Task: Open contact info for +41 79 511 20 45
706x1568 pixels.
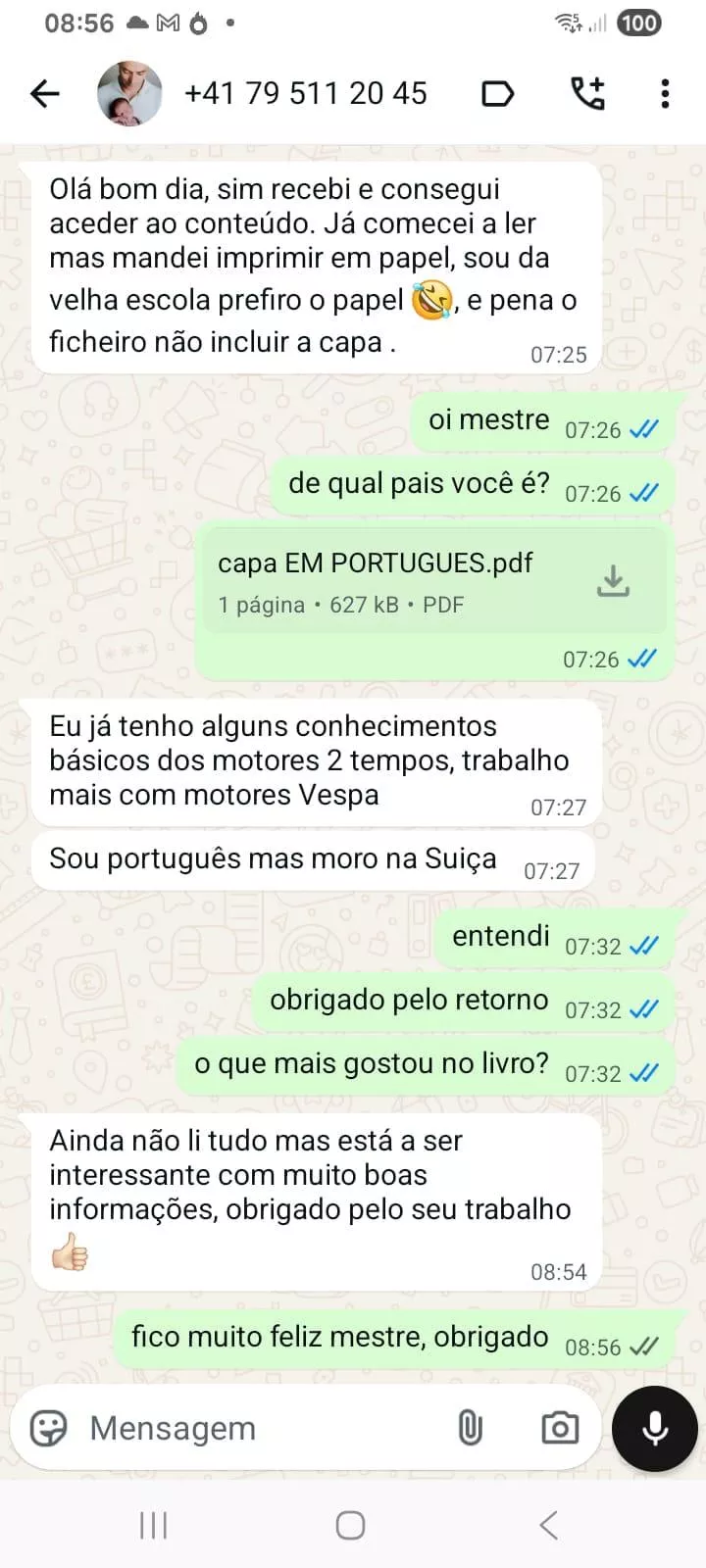Action: pyautogui.click(x=305, y=94)
